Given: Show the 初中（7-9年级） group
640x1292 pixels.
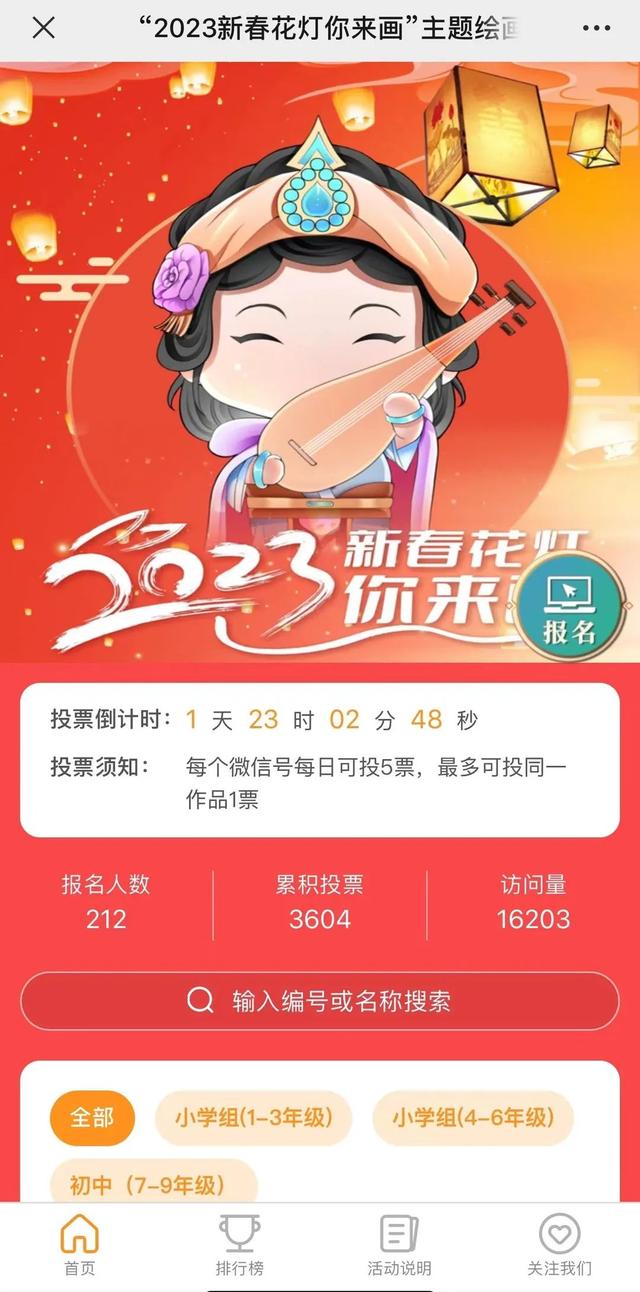Looking at the screenshot, I should 154,1185.
